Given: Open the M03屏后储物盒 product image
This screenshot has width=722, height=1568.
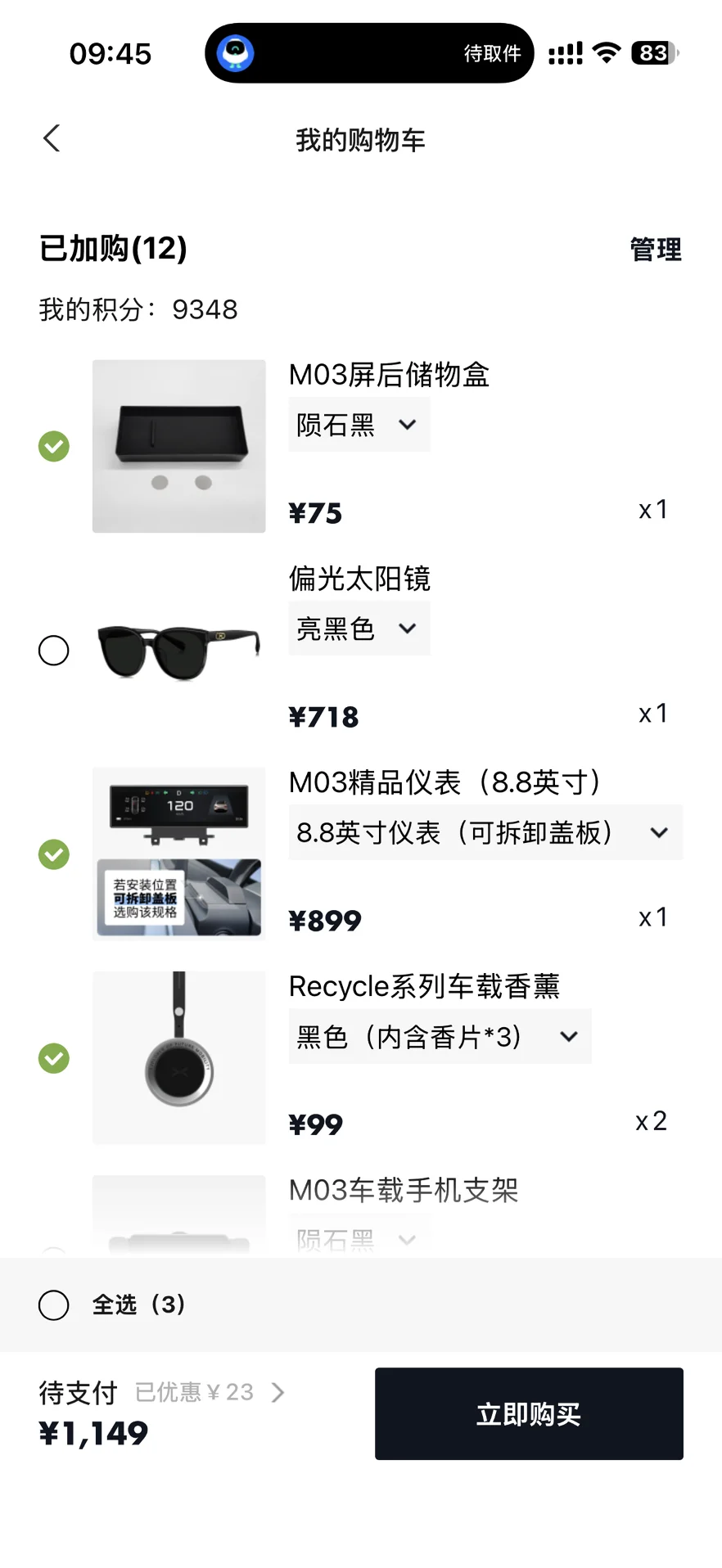Looking at the screenshot, I should coord(178,447).
